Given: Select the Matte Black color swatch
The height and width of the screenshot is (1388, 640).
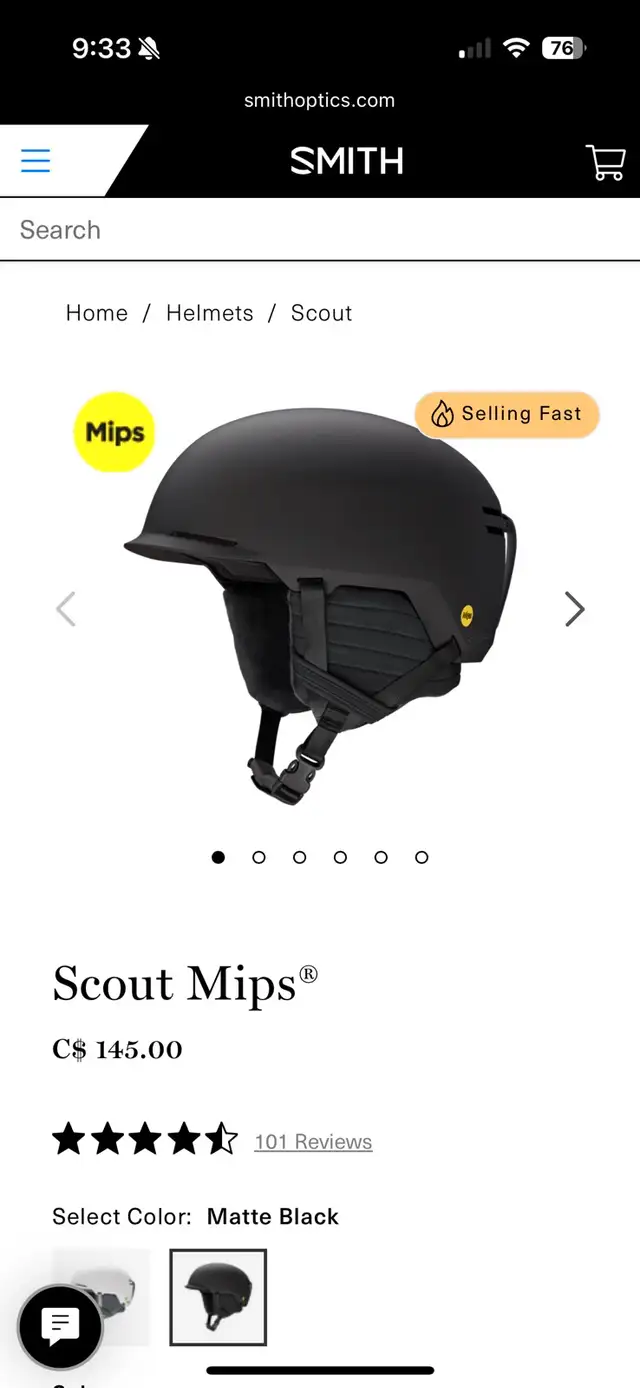Looking at the screenshot, I should coord(218,1297).
